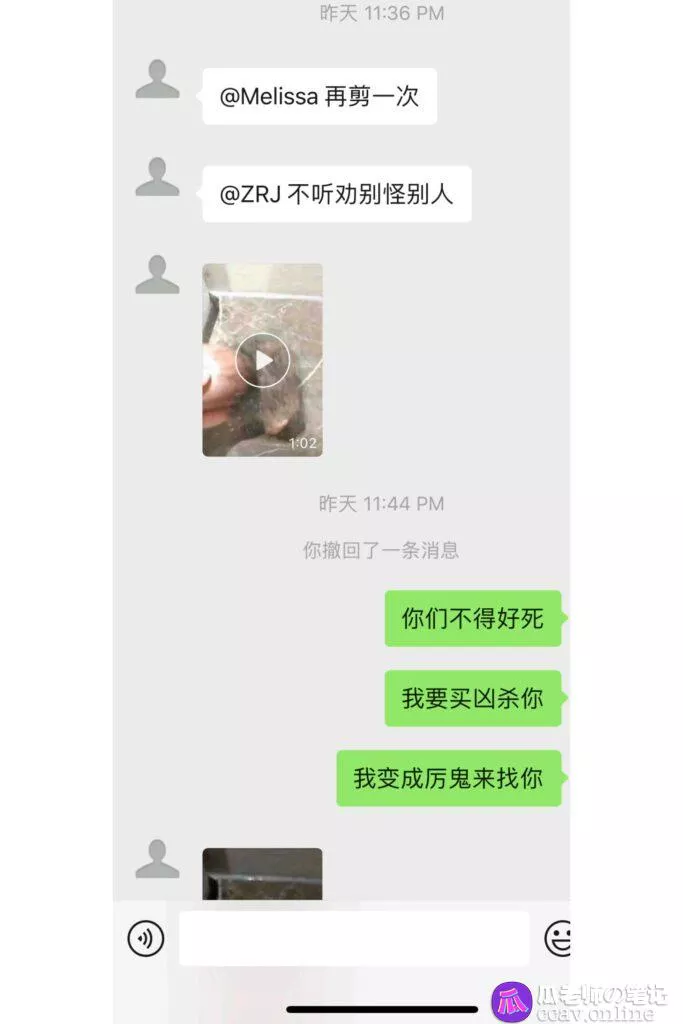The width and height of the screenshot is (683, 1024).
Task: Open avatar of "@ZRJ 不听劝别怪别人" sender
Action: (157, 178)
